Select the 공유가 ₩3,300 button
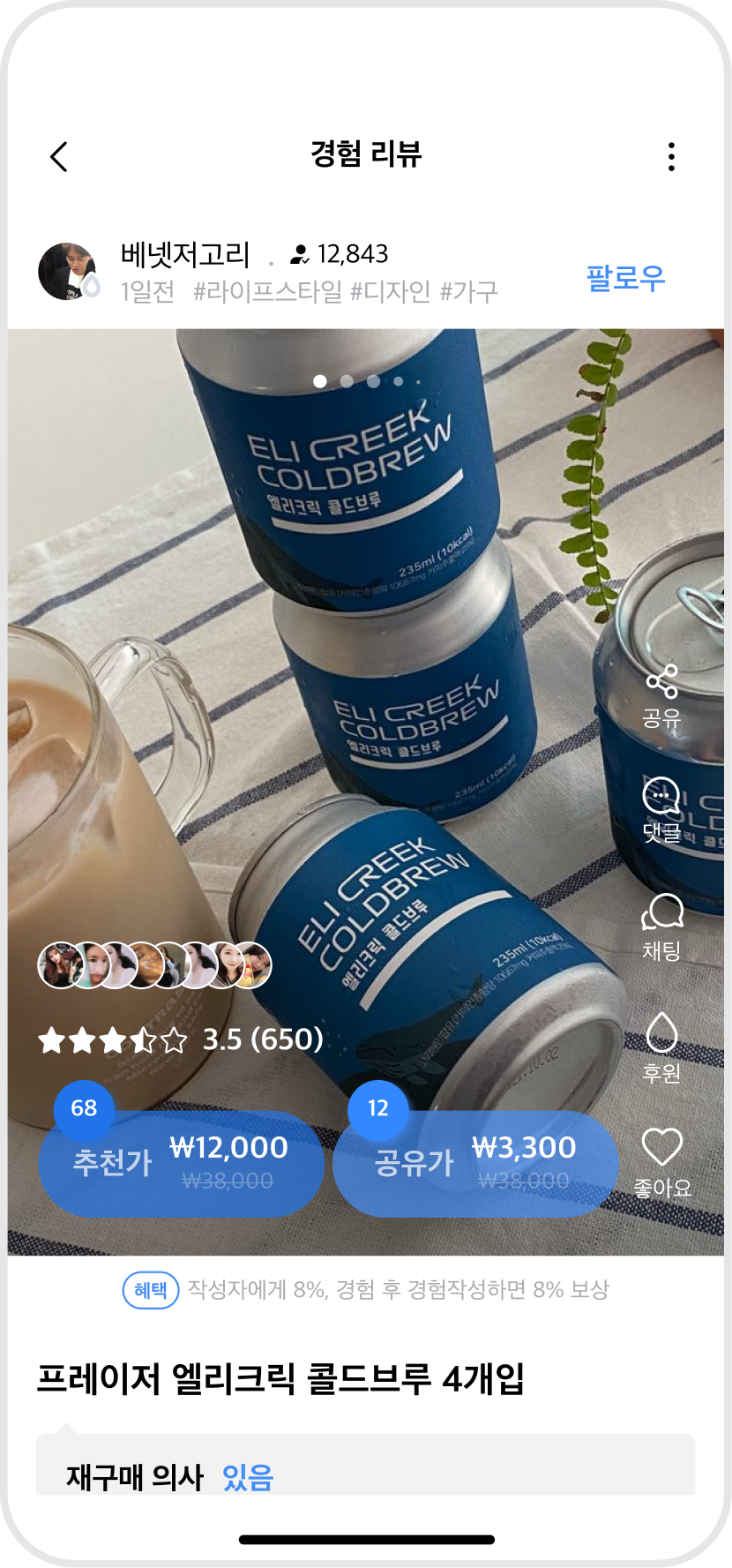 475,1163
